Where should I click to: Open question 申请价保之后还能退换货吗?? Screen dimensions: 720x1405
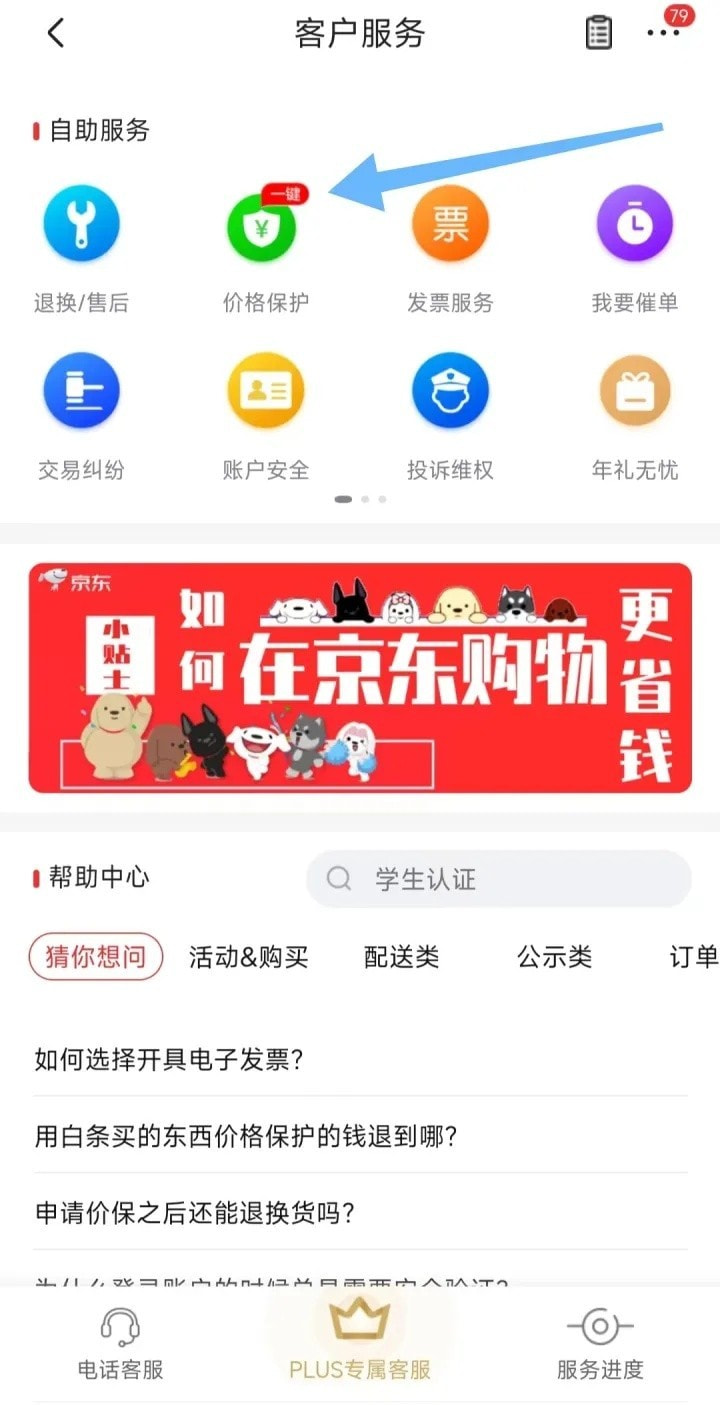[195, 1213]
